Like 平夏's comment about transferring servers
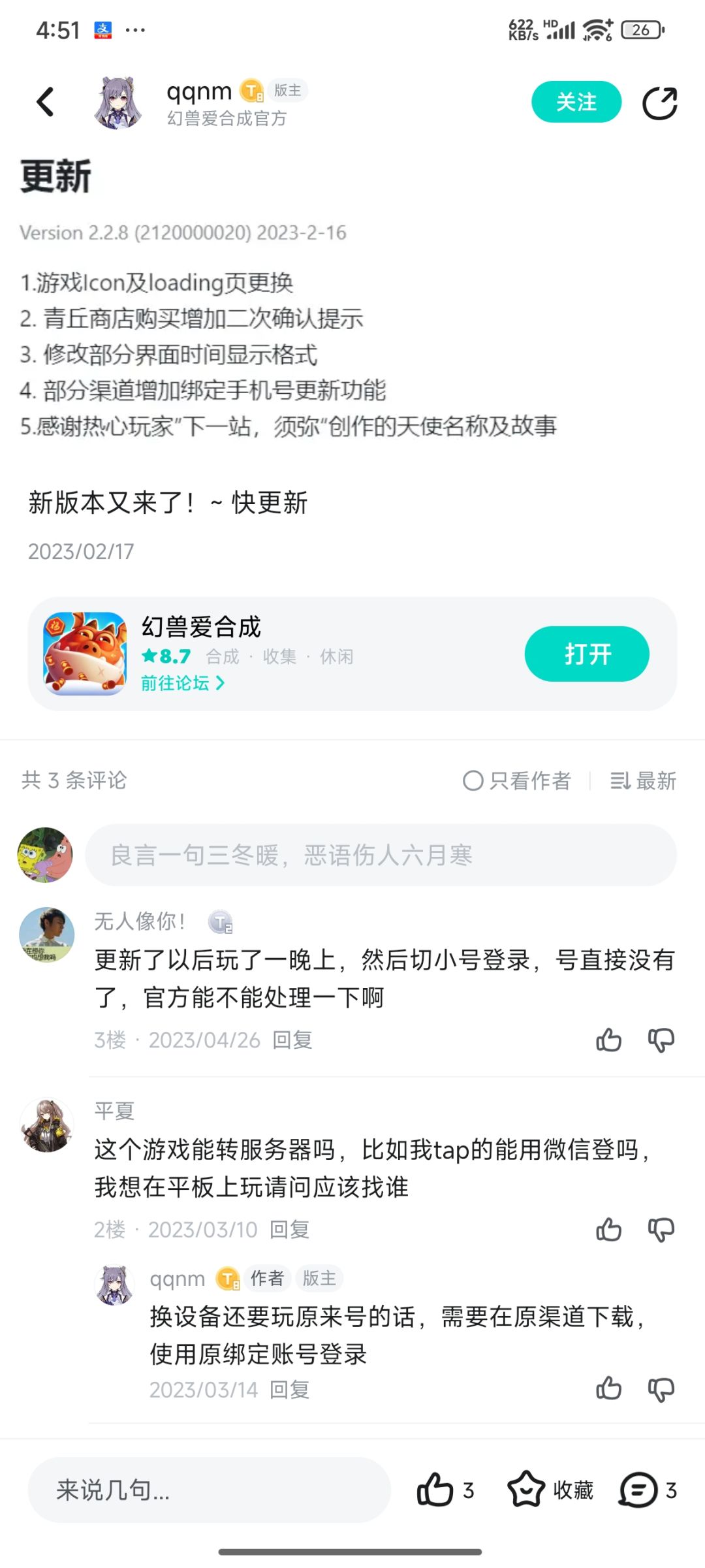 [x=608, y=1230]
